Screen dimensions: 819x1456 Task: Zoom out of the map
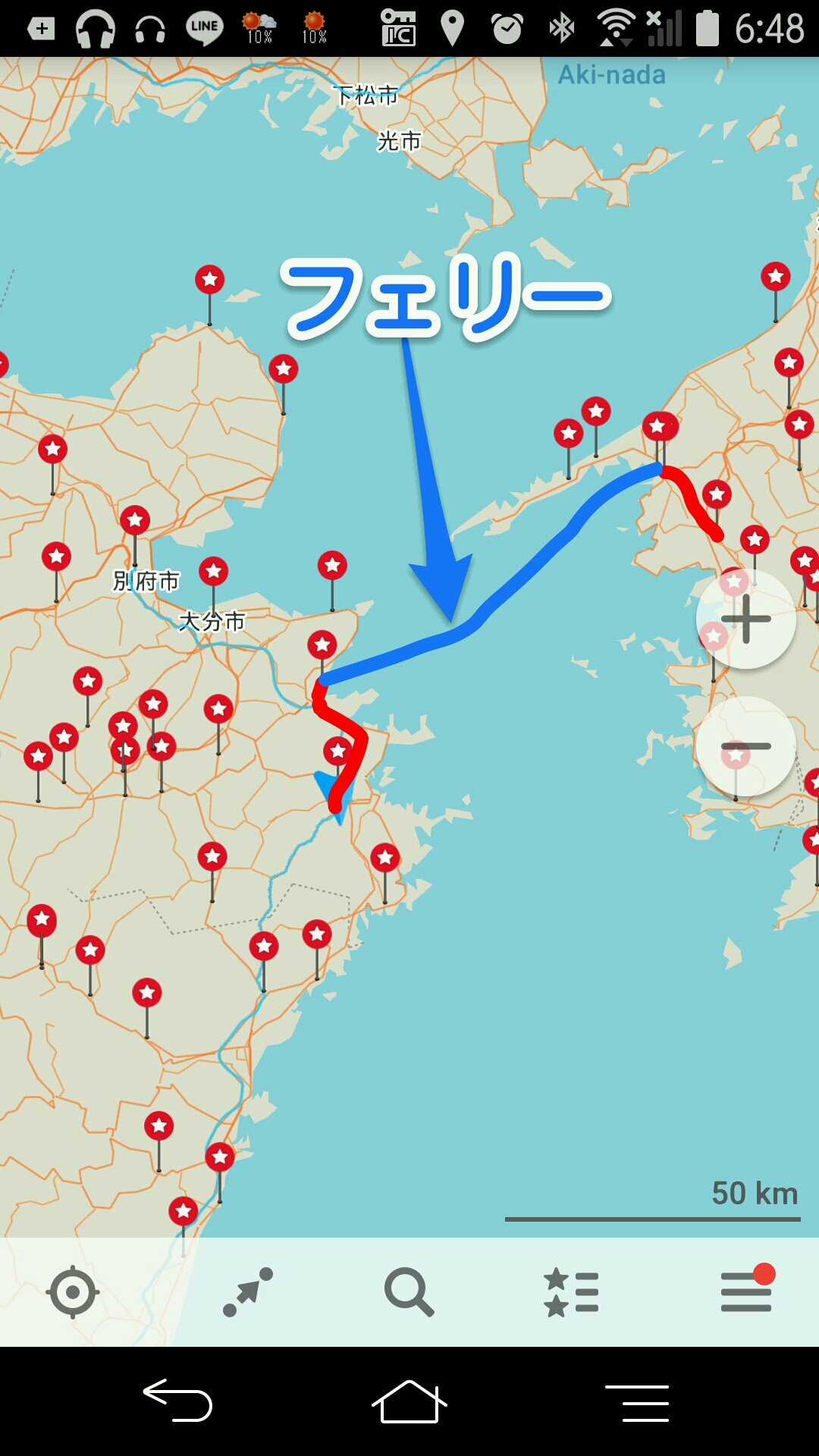pyautogui.click(x=745, y=746)
